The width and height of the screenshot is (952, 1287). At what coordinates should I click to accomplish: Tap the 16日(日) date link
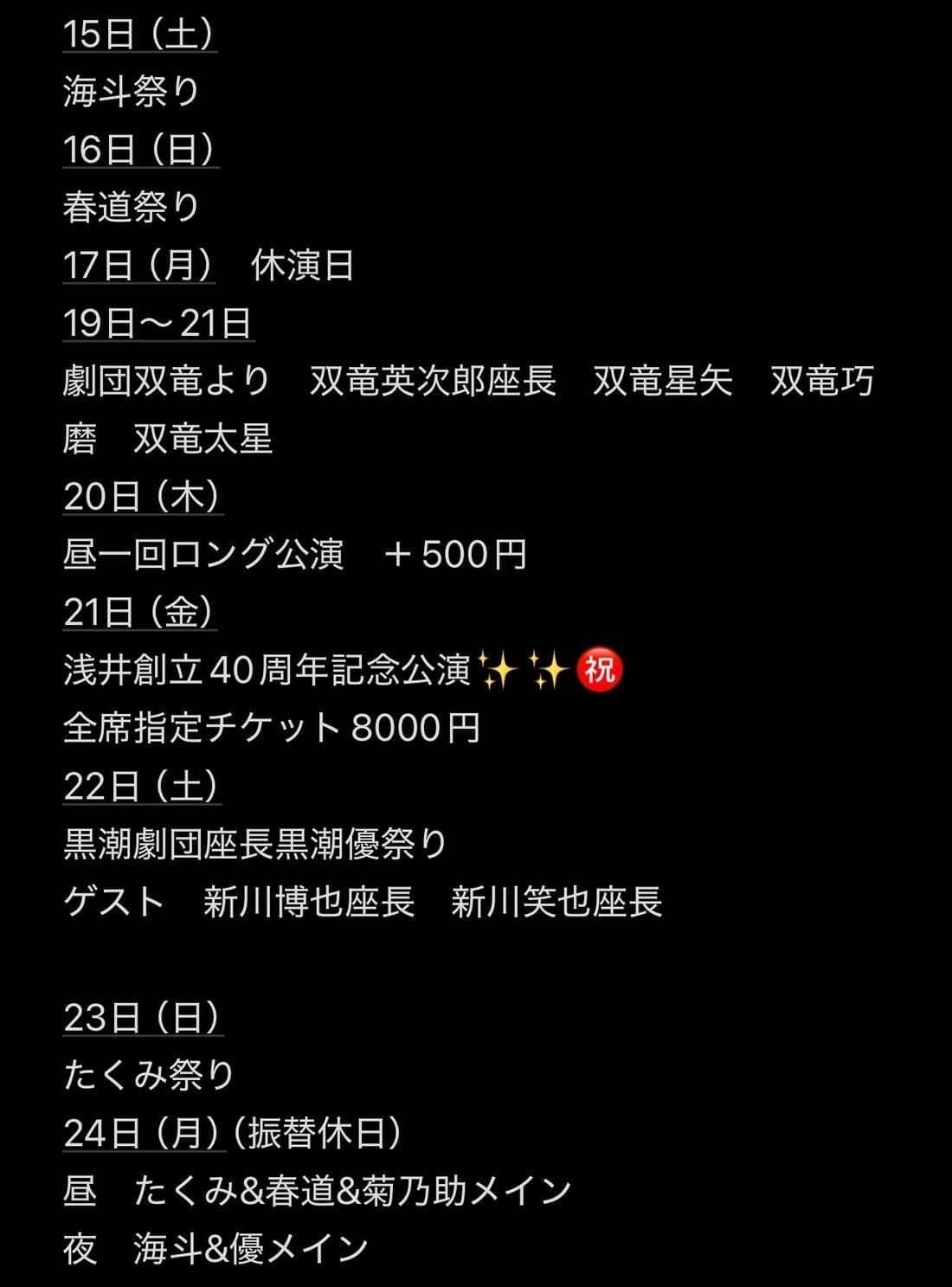pyautogui.click(x=140, y=150)
